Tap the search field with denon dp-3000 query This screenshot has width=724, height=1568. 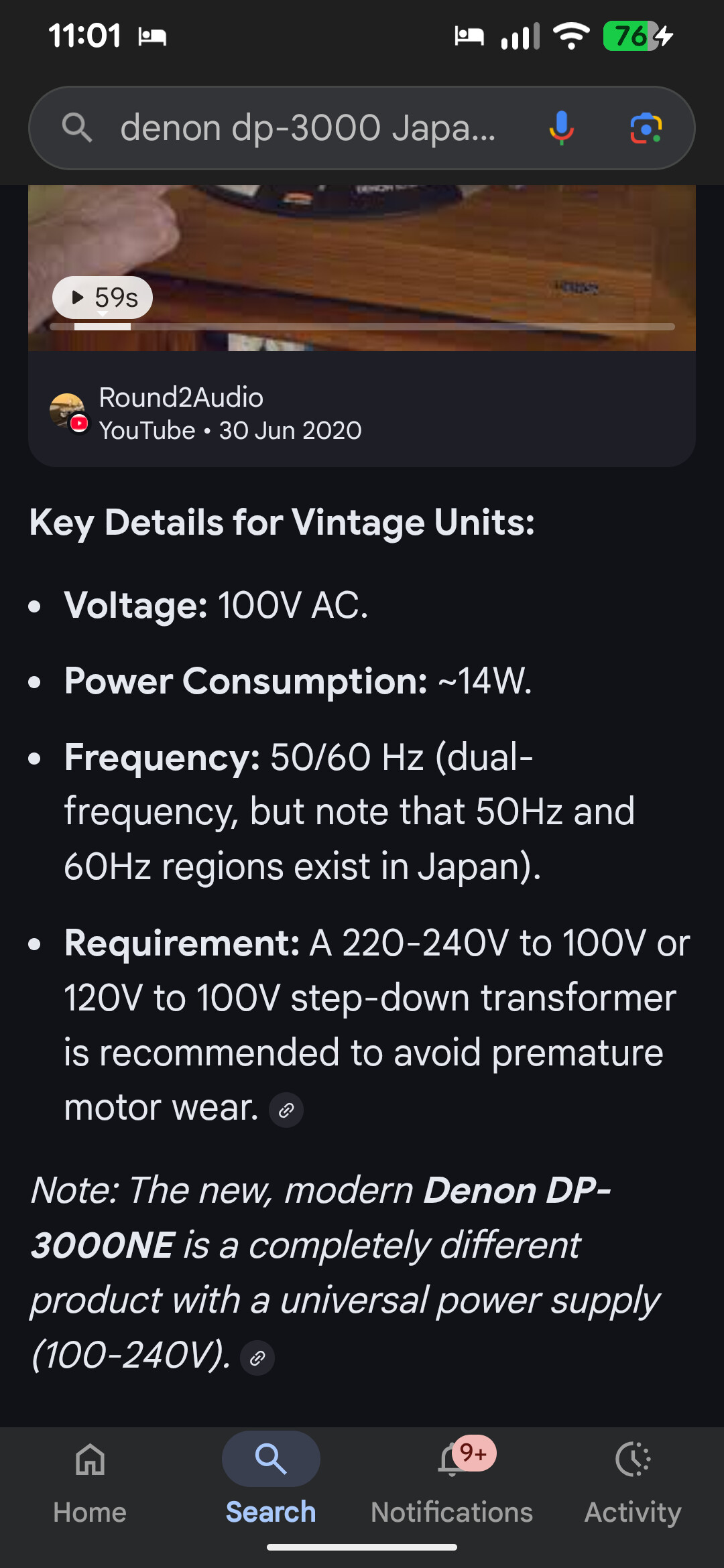pos(308,127)
